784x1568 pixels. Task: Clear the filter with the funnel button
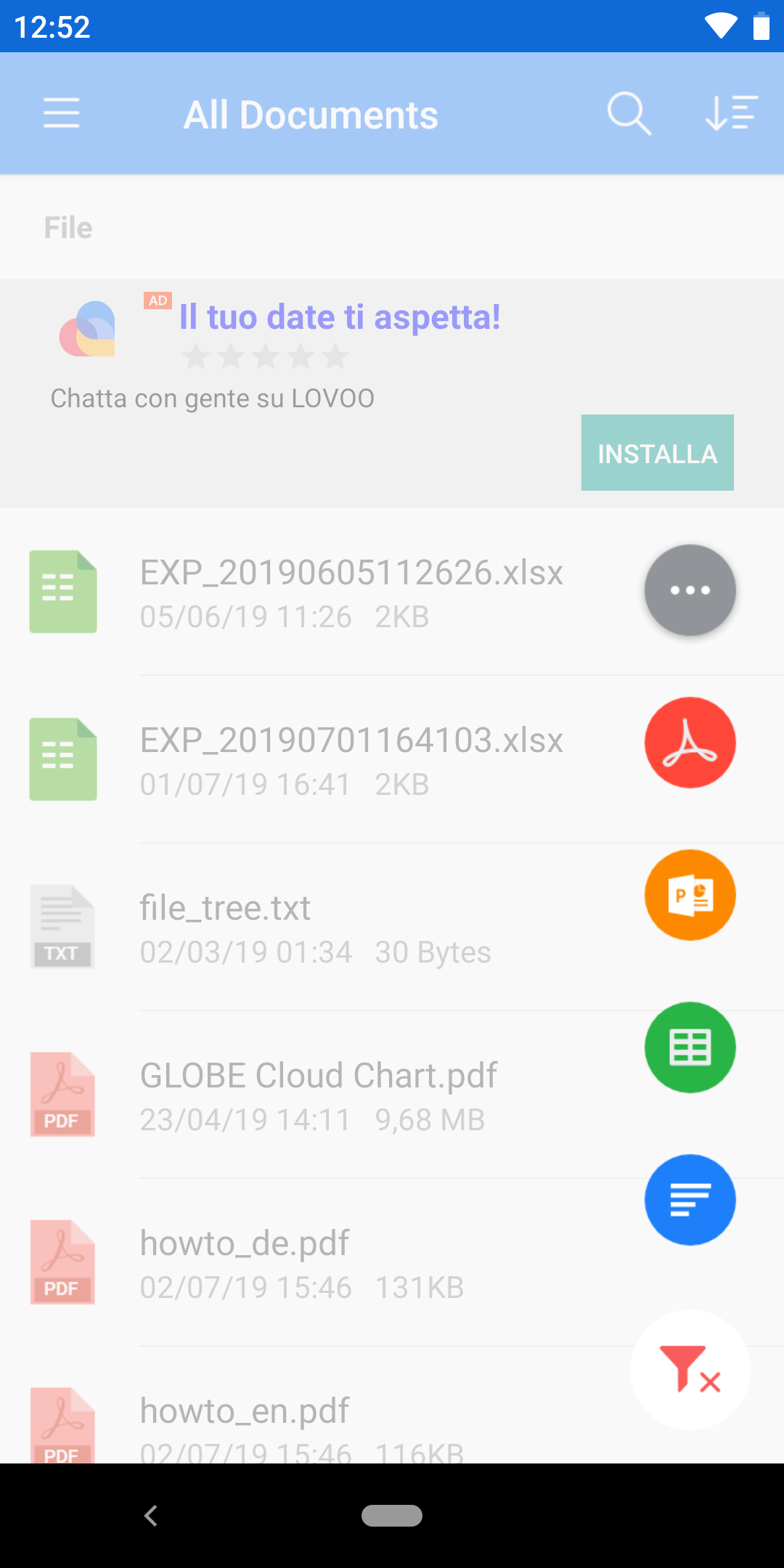point(690,1370)
